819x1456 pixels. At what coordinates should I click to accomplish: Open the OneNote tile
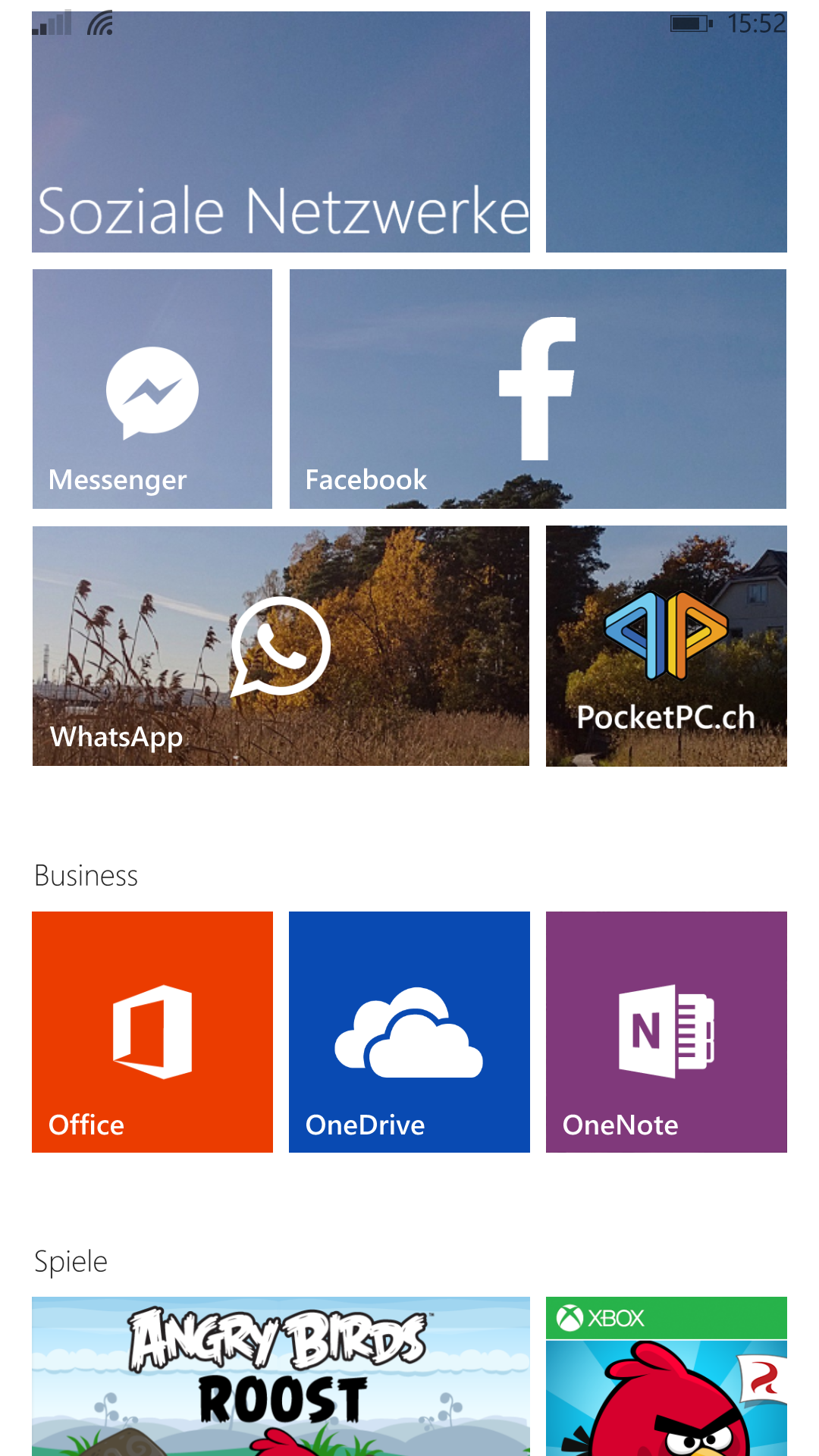pyautogui.click(x=666, y=1031)
